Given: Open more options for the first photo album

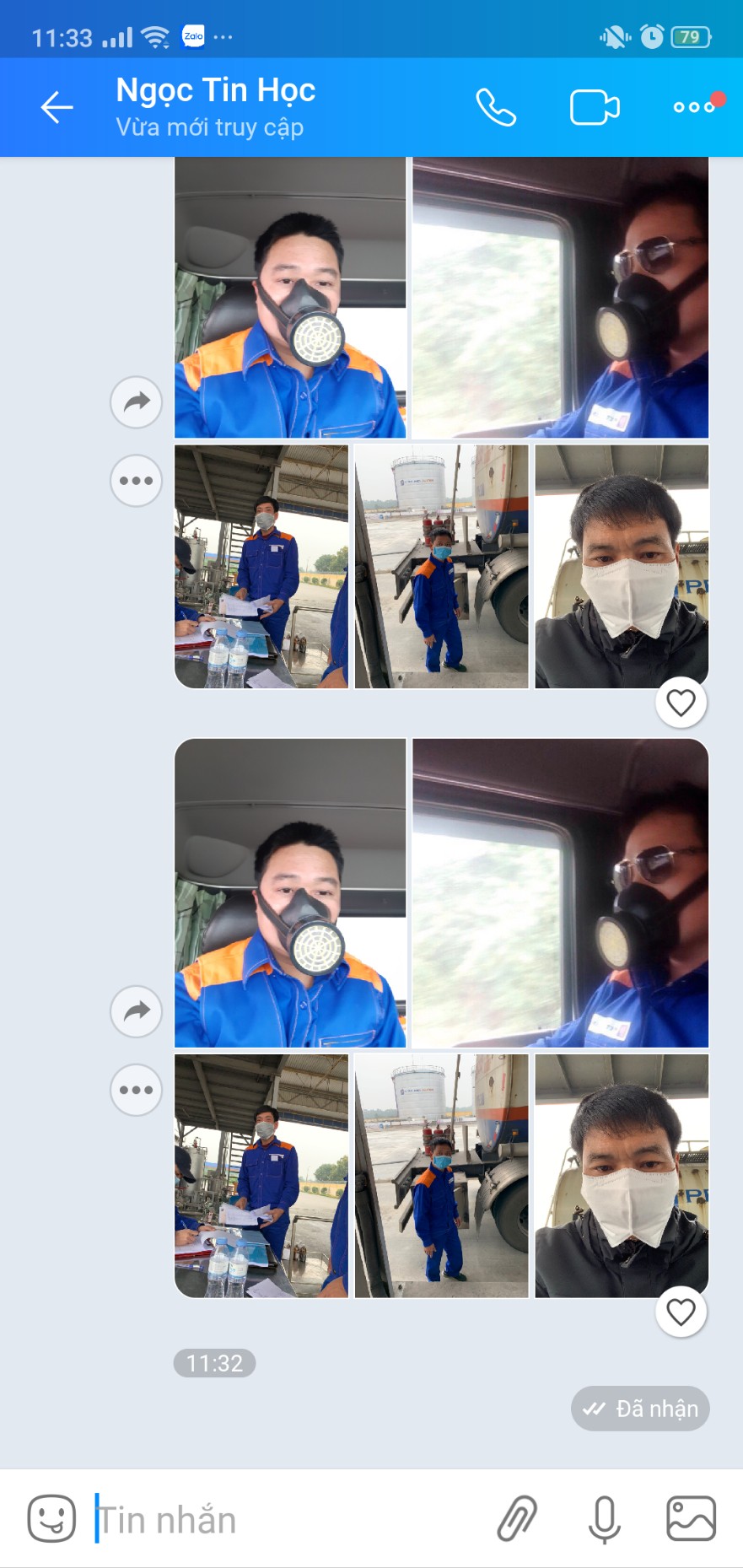Looking at the screenshot, I should click(136, 481).
